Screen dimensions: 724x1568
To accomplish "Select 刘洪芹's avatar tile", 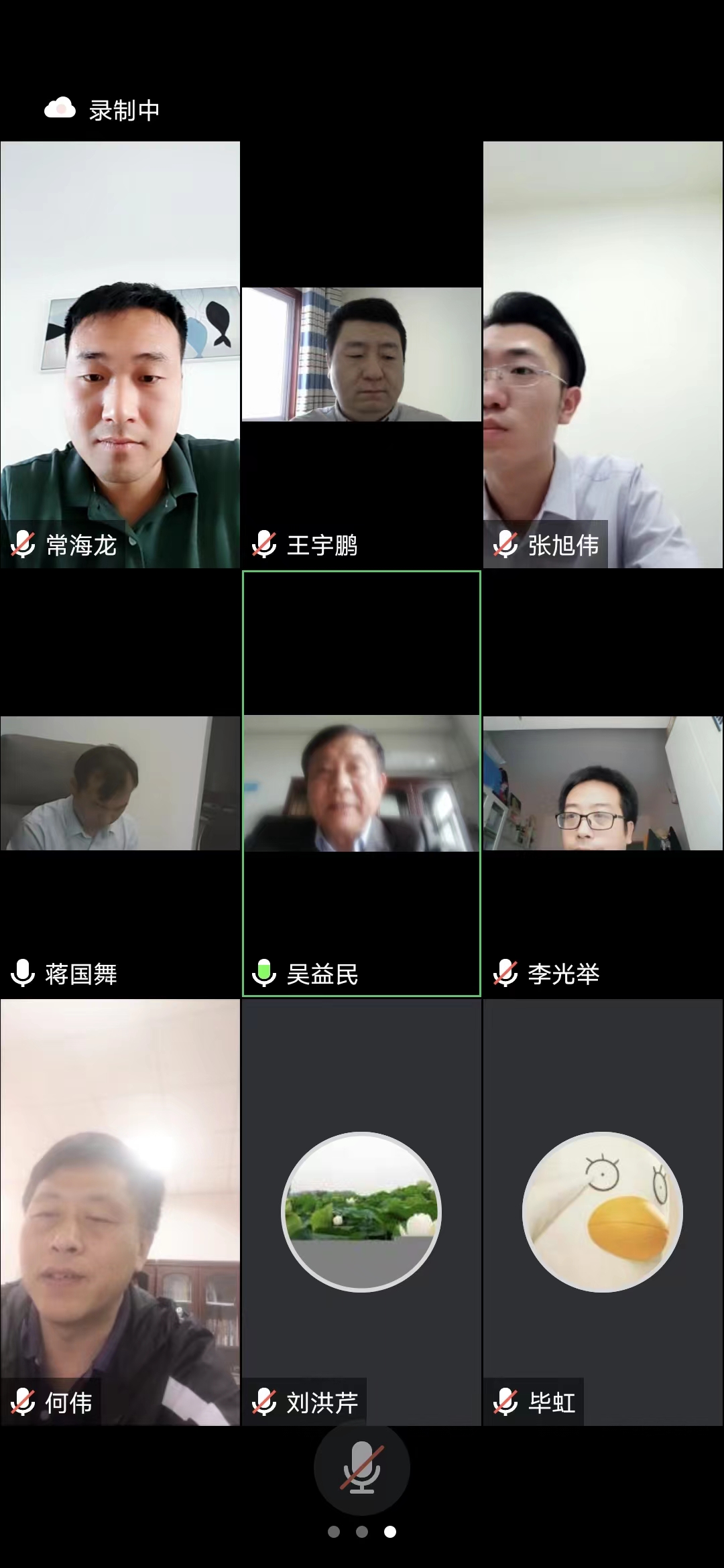I will click(x=361, y=1212).
